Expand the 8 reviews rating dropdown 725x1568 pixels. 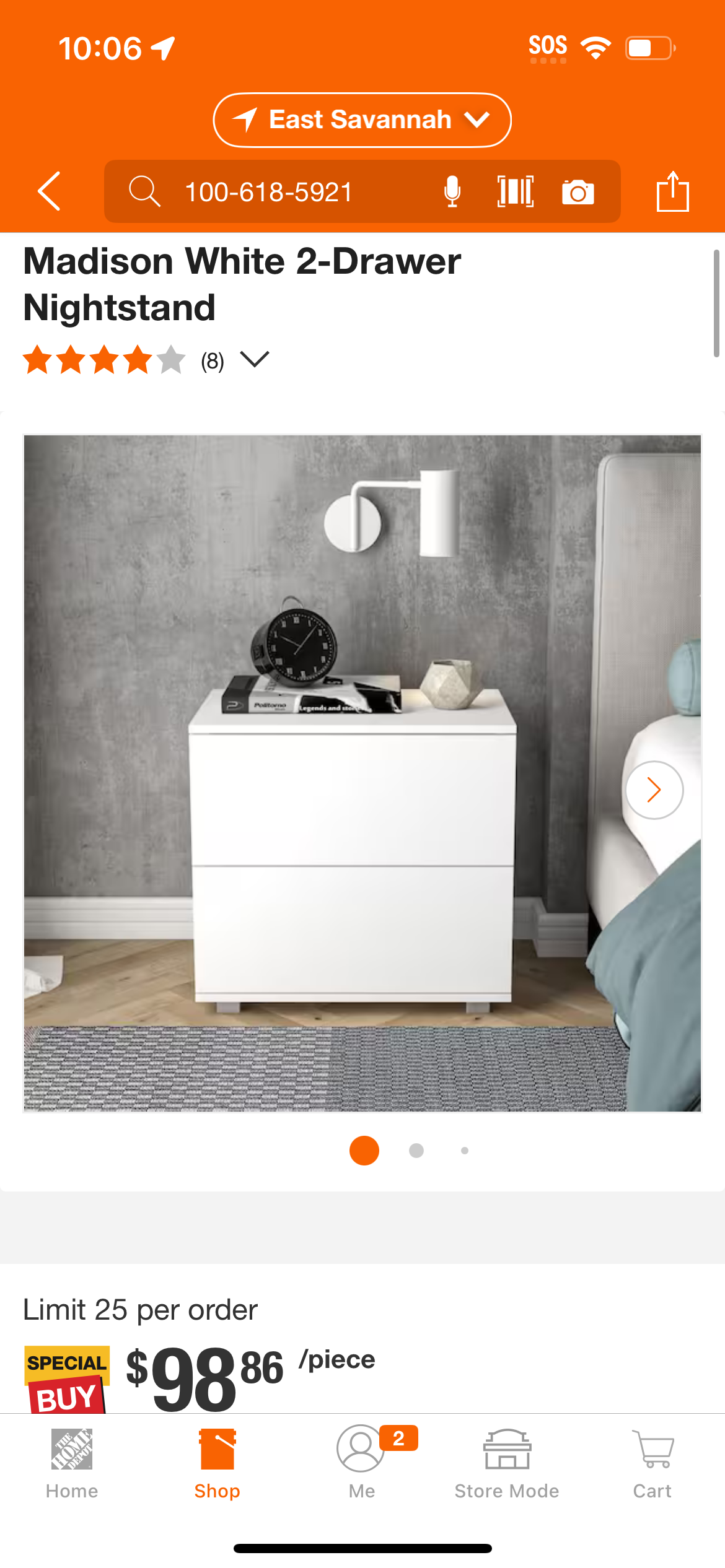coord(254,360)
